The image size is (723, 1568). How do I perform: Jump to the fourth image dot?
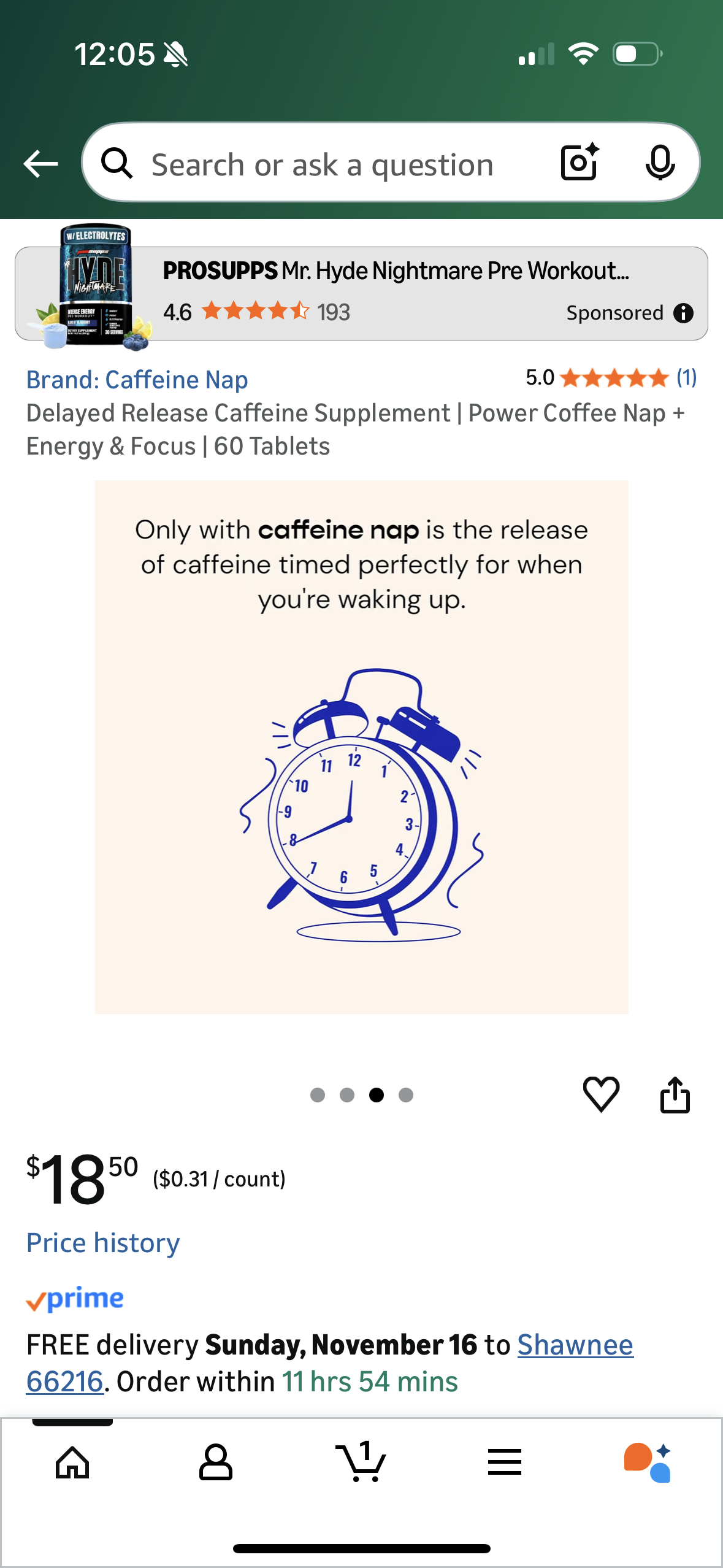pos(406,1095)
